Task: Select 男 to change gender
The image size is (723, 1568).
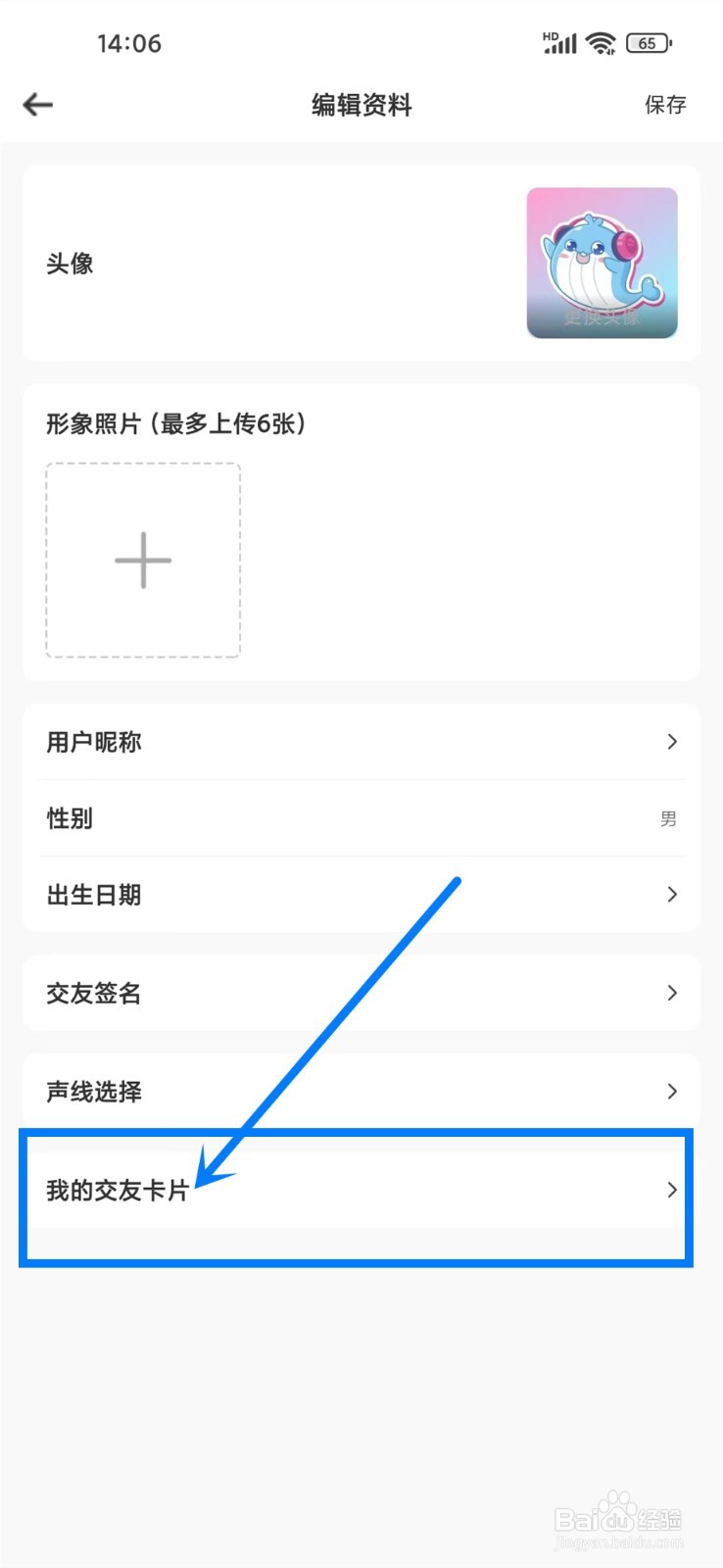Action: [x=668, y=819]
